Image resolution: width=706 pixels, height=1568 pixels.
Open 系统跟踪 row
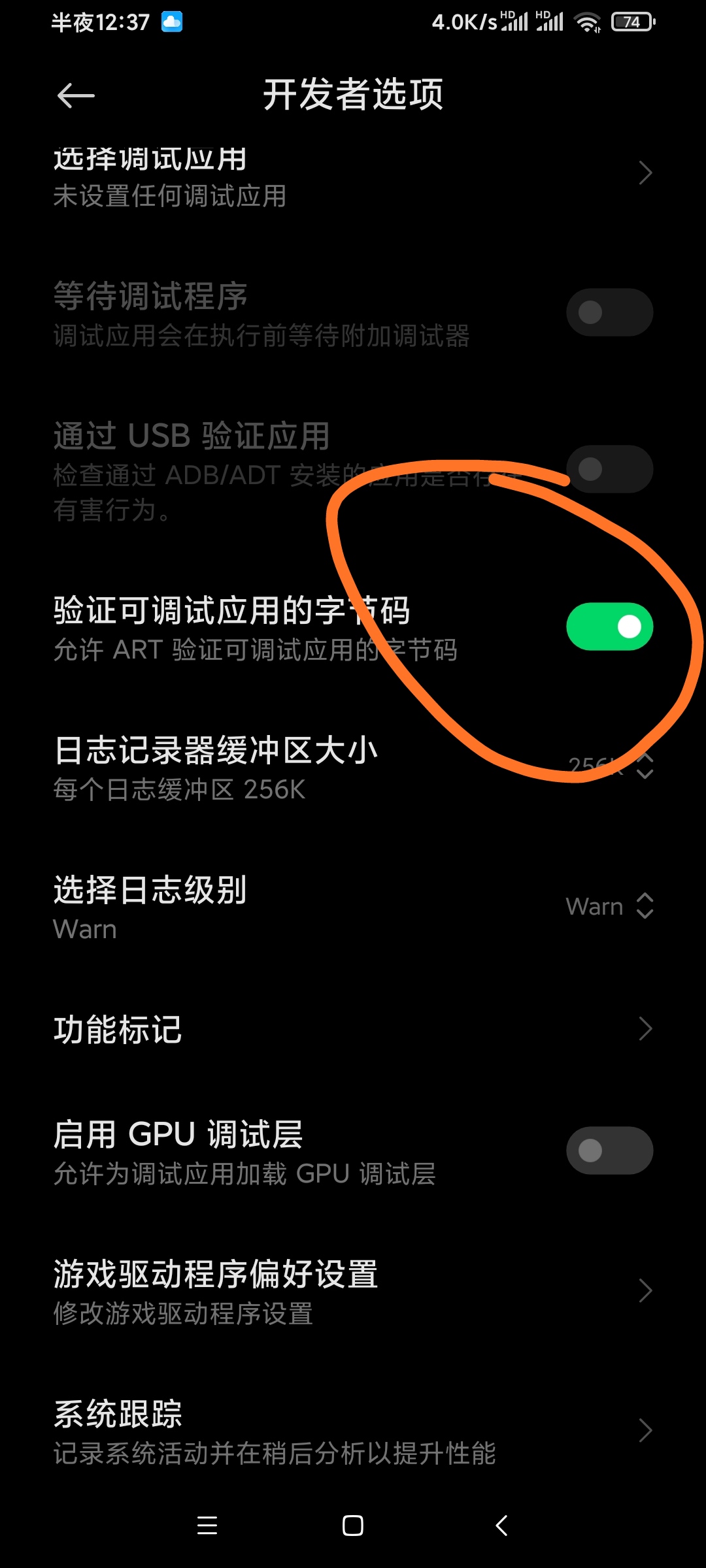[353, 1431]
